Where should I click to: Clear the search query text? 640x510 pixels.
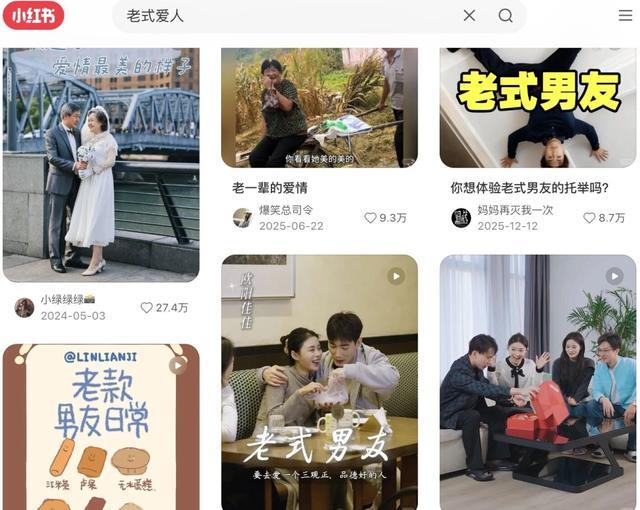pyautogui.click(x=469, y=16)
